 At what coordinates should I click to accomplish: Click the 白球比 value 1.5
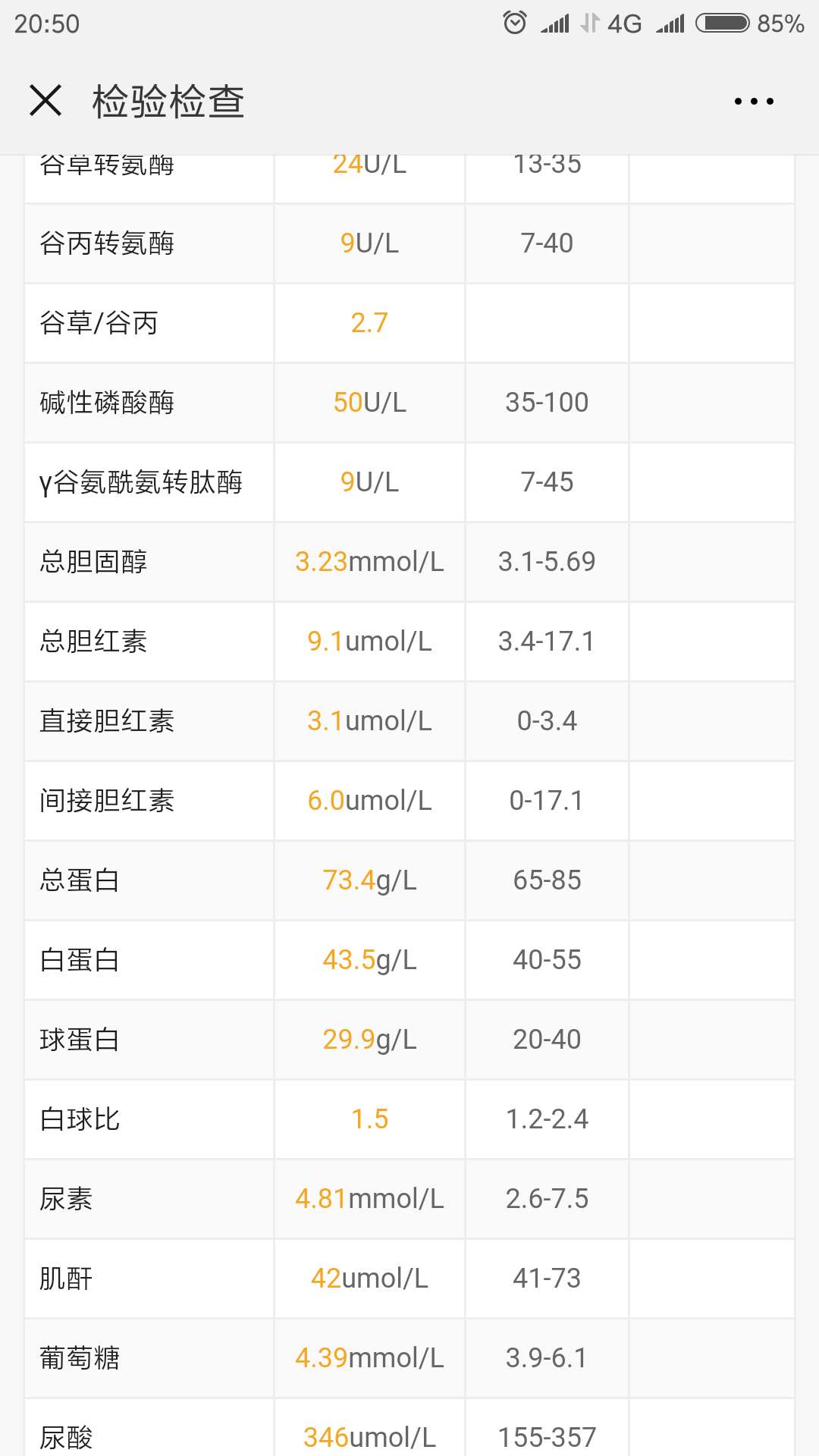(x=369, y=1119)
